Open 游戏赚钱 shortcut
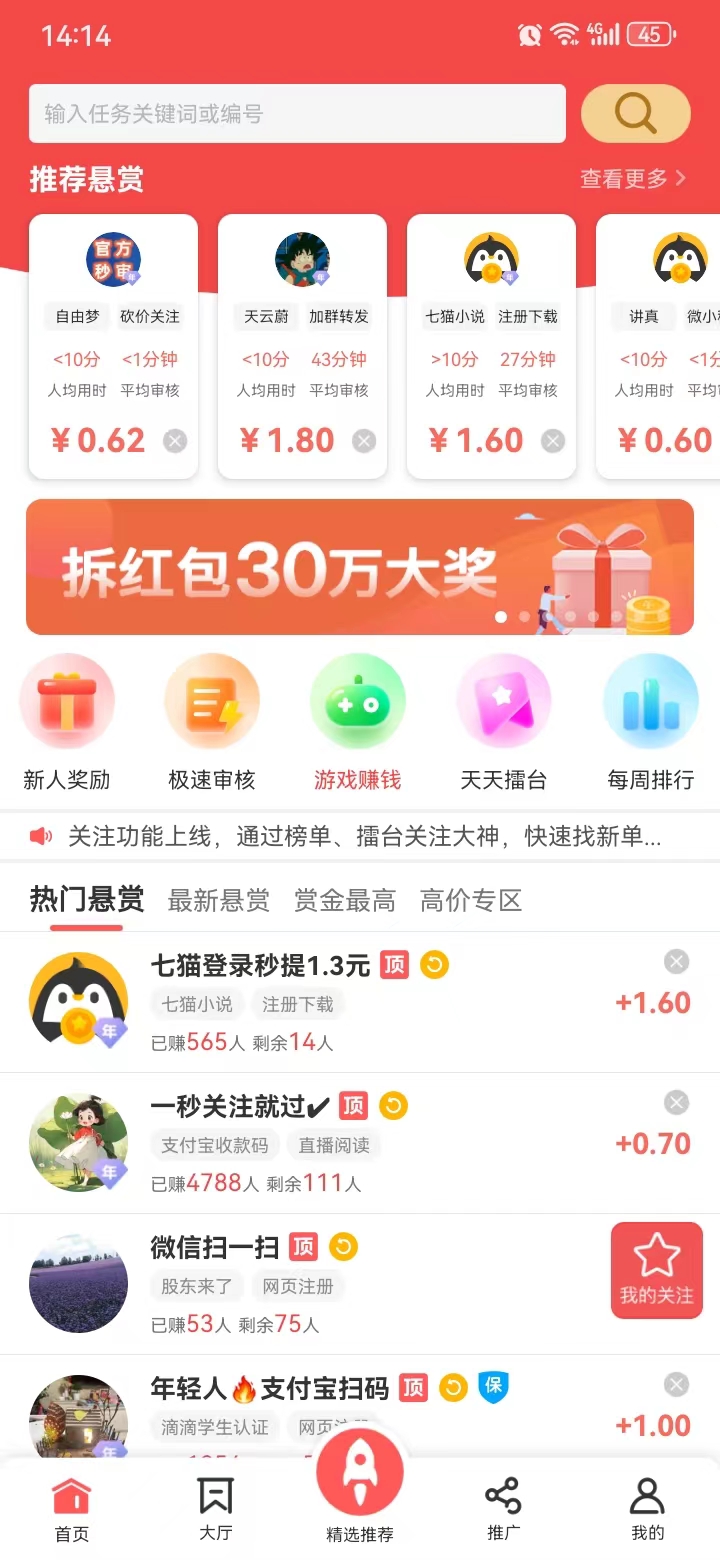The image size is (720, 1560). pos(358,722)
